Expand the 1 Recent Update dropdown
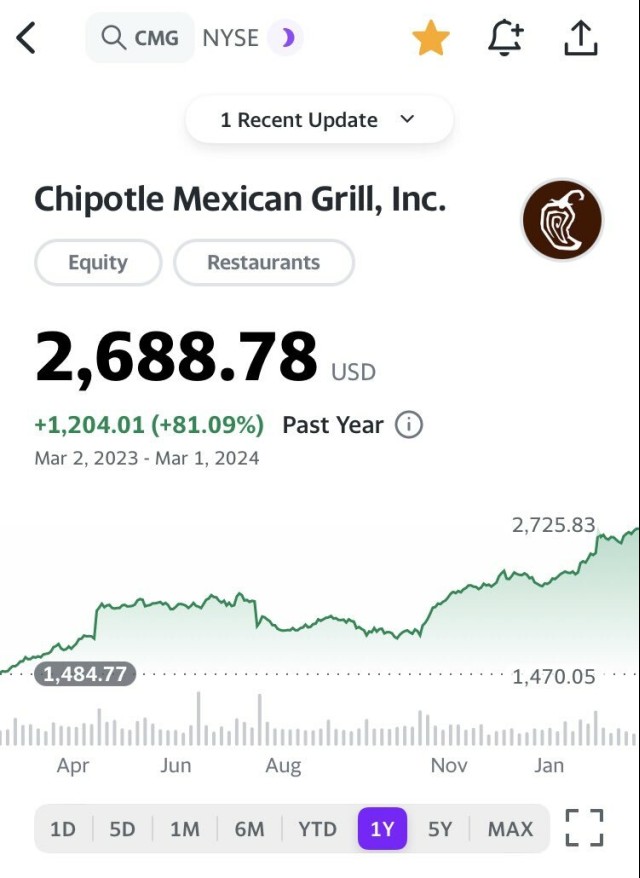Viewport: 640px width, 878px height. coord(318,120)
